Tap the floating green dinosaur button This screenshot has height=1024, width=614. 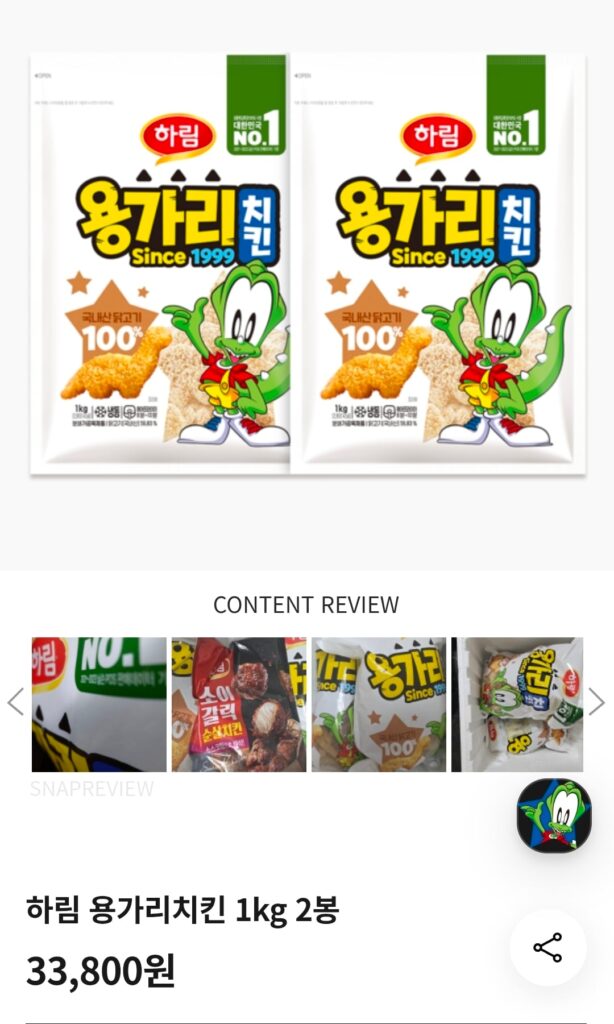click(x=554, y=815)
